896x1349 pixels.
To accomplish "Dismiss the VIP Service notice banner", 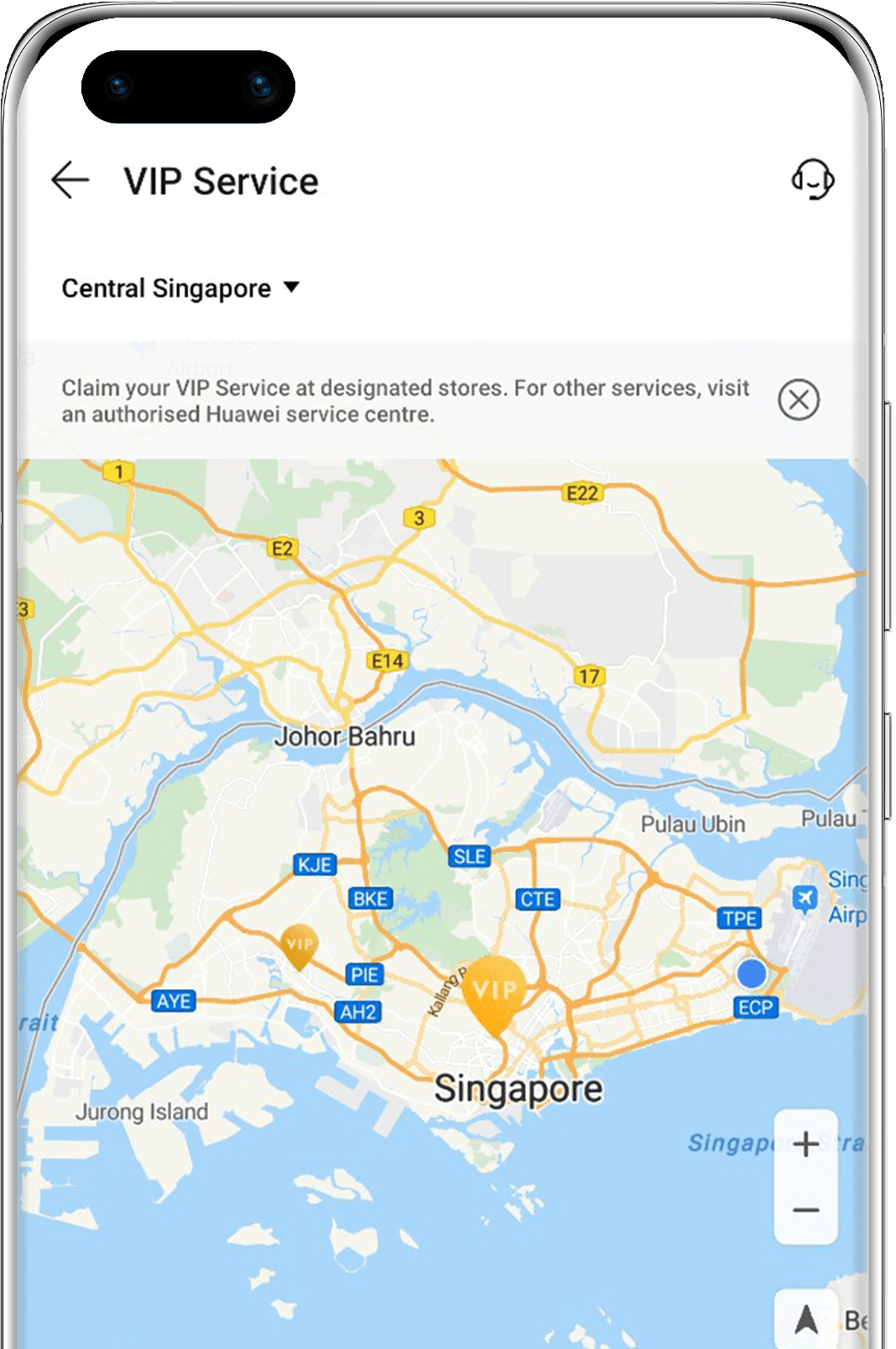I will (798, 399).
